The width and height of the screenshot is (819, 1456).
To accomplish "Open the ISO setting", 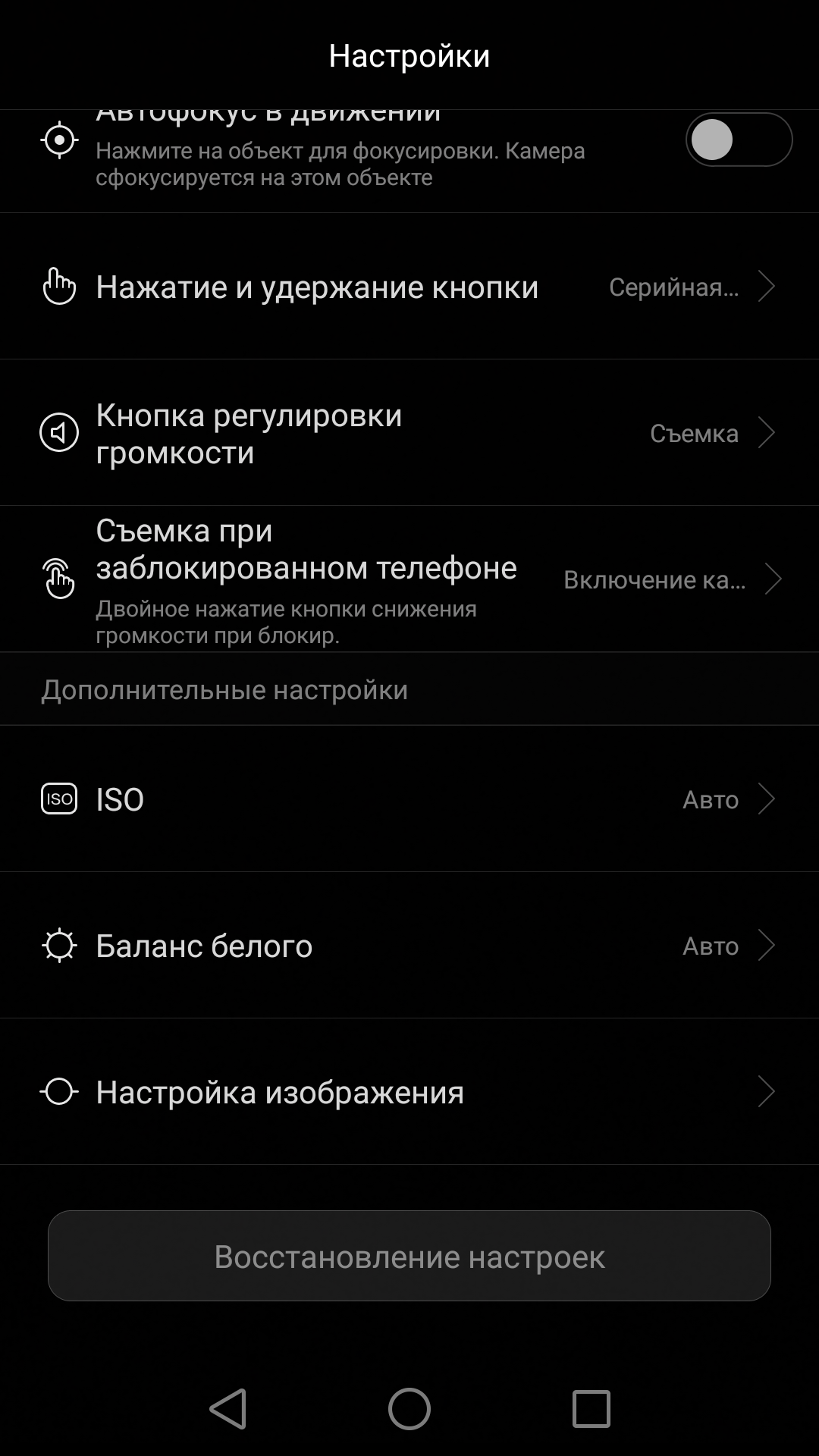I will tap(409, 799).
